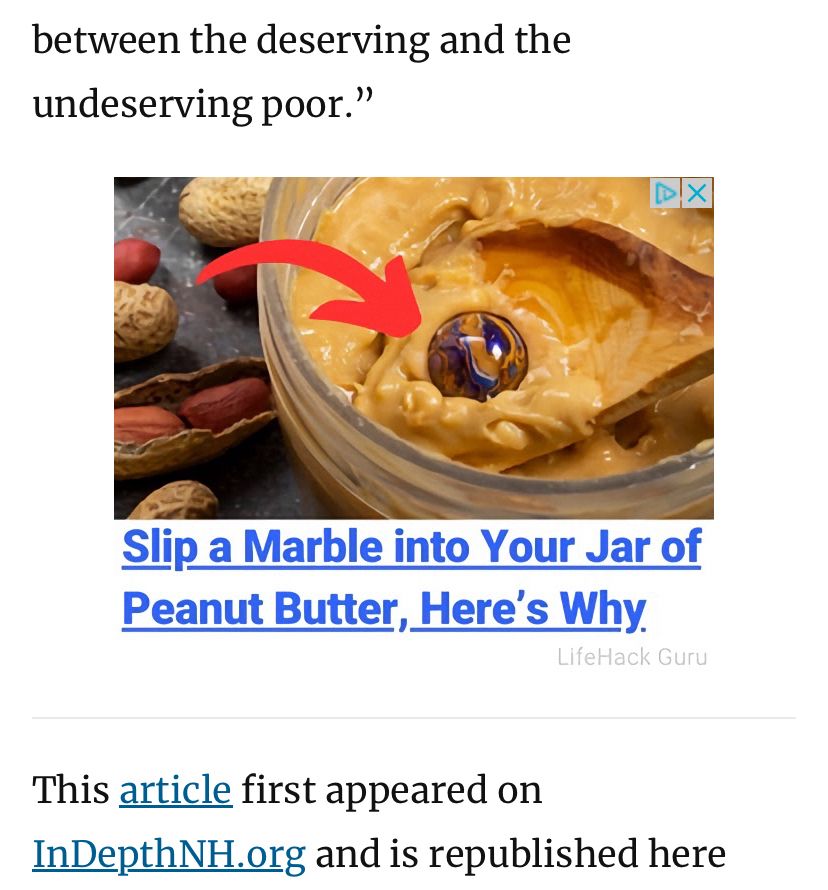
Task: Close the peanut butter ad
Action: (x=697, y=194)
